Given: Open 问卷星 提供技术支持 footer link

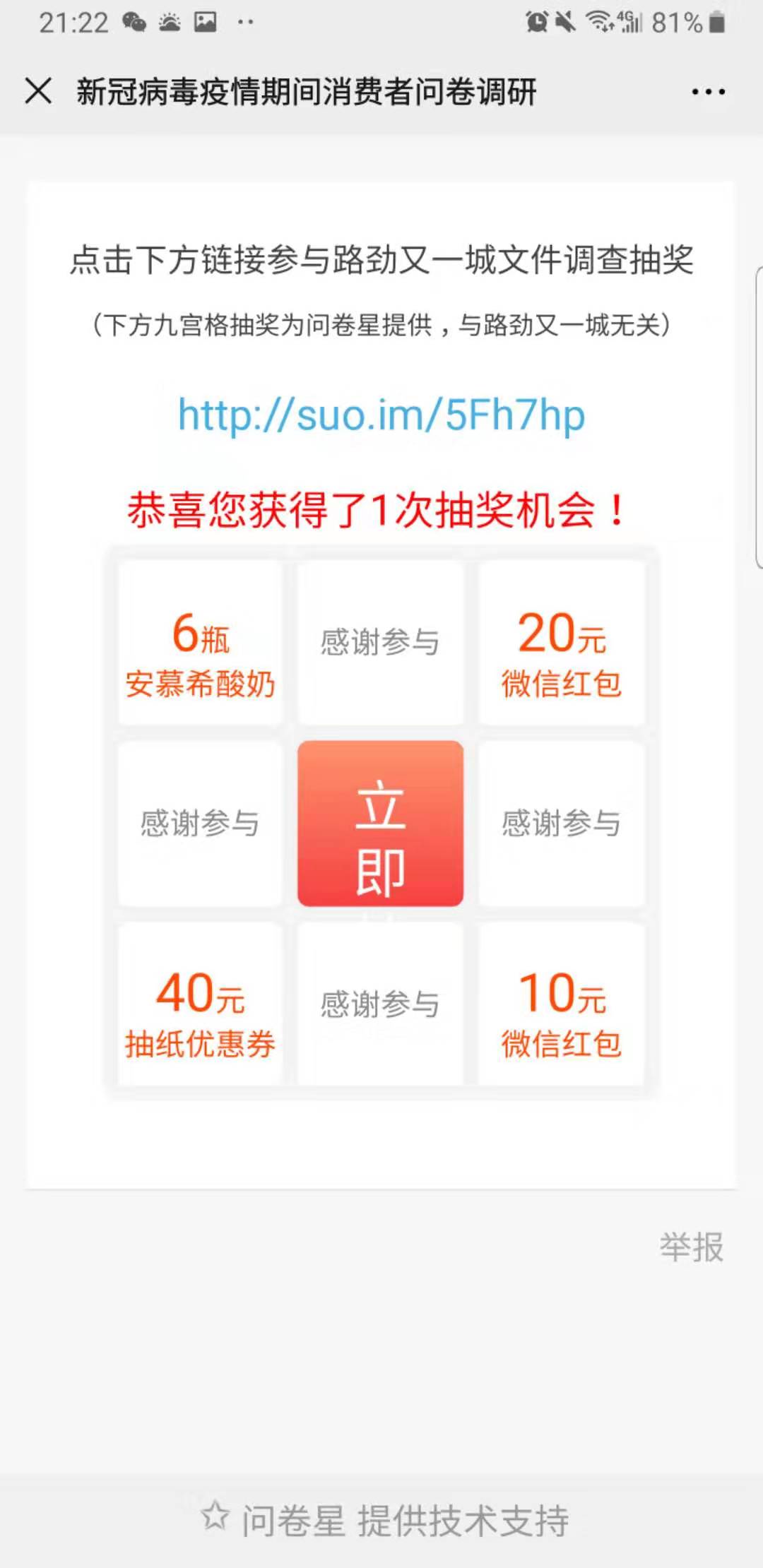Looking at the screenshot, I should [x=385, y=1520].
